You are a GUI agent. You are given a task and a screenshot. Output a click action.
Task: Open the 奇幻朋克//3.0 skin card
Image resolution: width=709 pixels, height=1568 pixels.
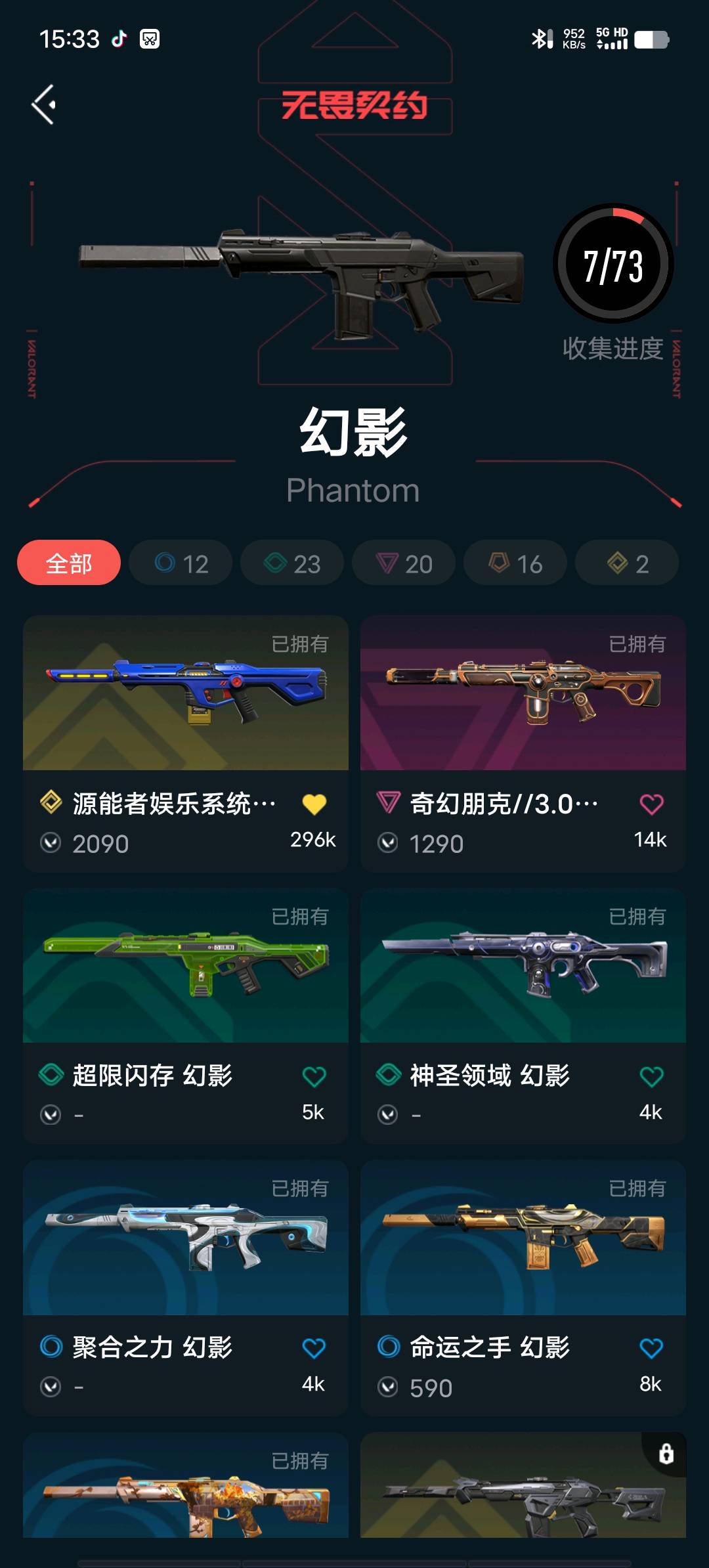pos(523,743)
